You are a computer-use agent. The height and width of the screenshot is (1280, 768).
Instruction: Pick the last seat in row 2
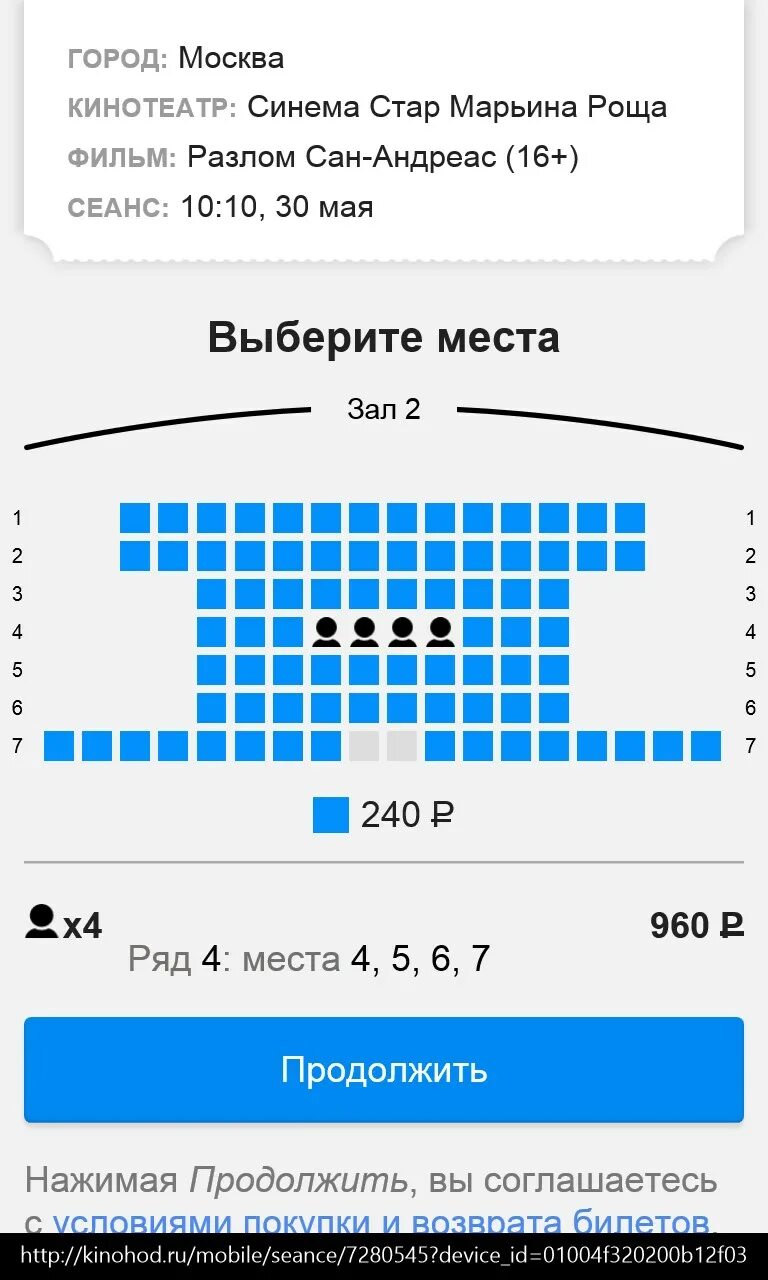point(630,556)
